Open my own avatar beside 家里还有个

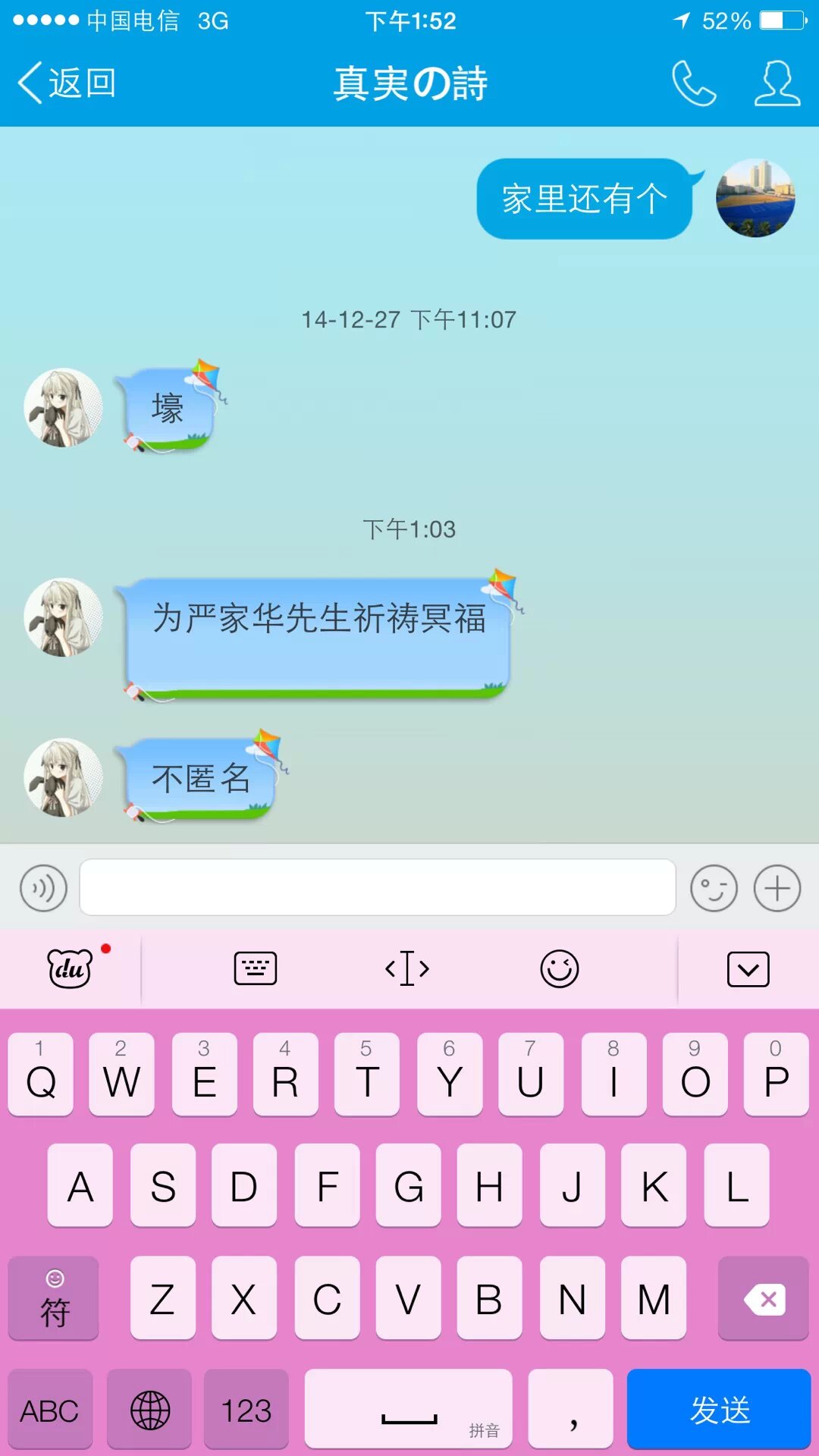pyautogui.click(x=755, y=199)
